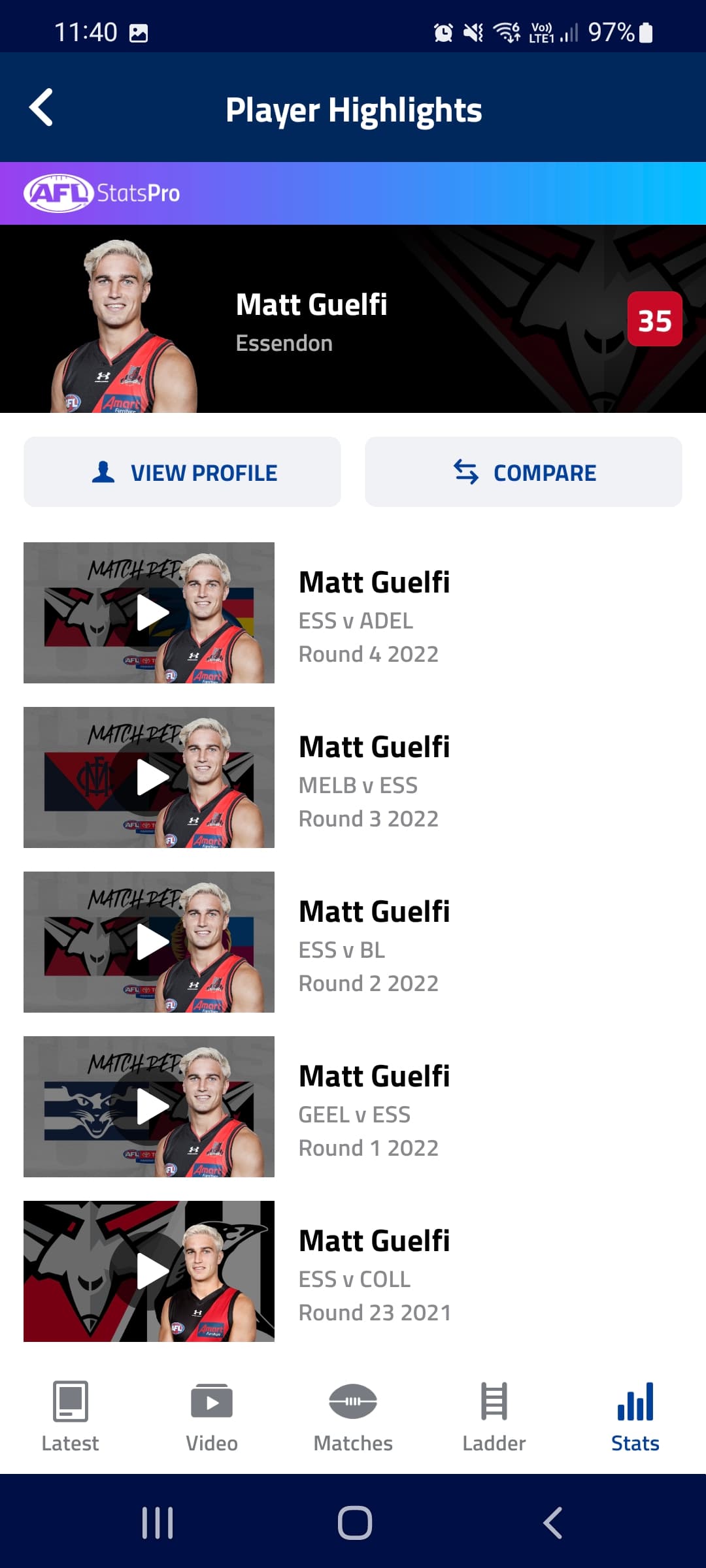Switch to the Video tab
The image size is (706, 1568).
(212, 1416)
